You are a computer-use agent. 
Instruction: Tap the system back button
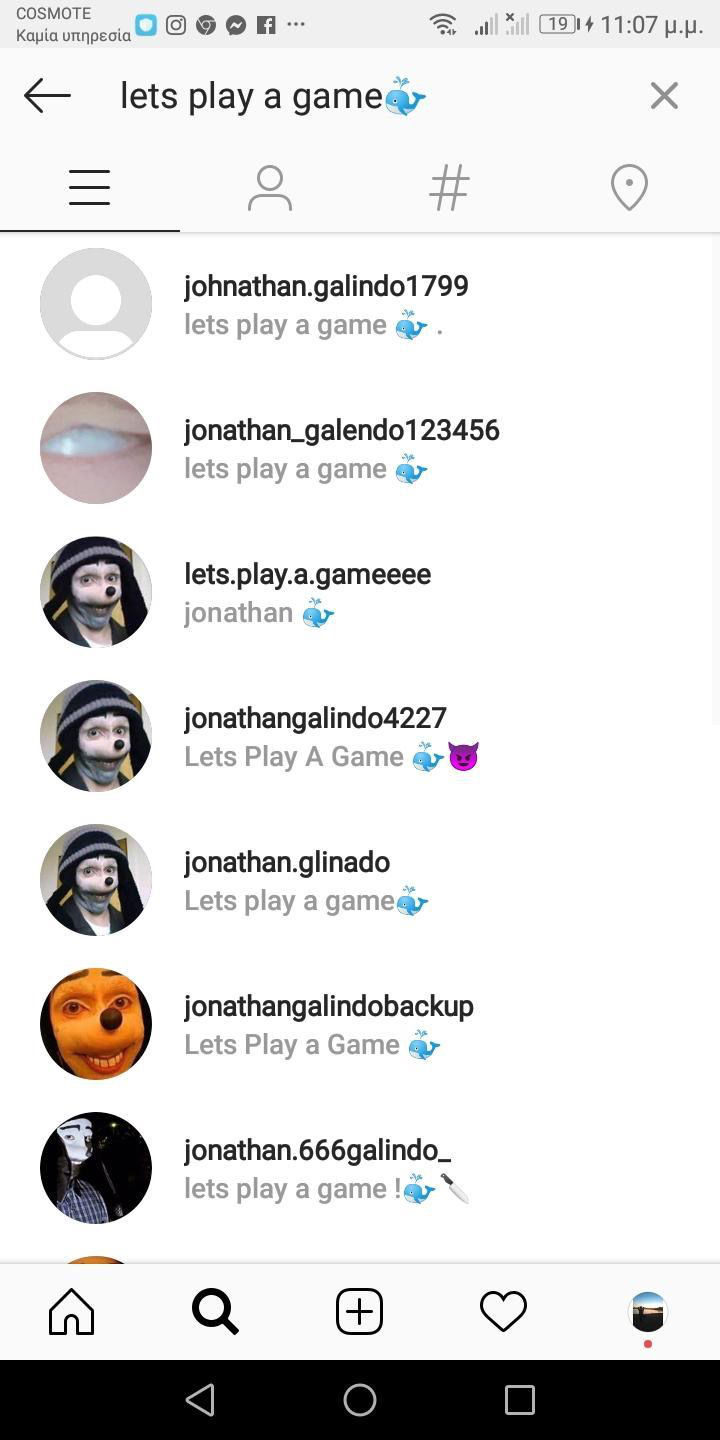(x=200, y=1400)
